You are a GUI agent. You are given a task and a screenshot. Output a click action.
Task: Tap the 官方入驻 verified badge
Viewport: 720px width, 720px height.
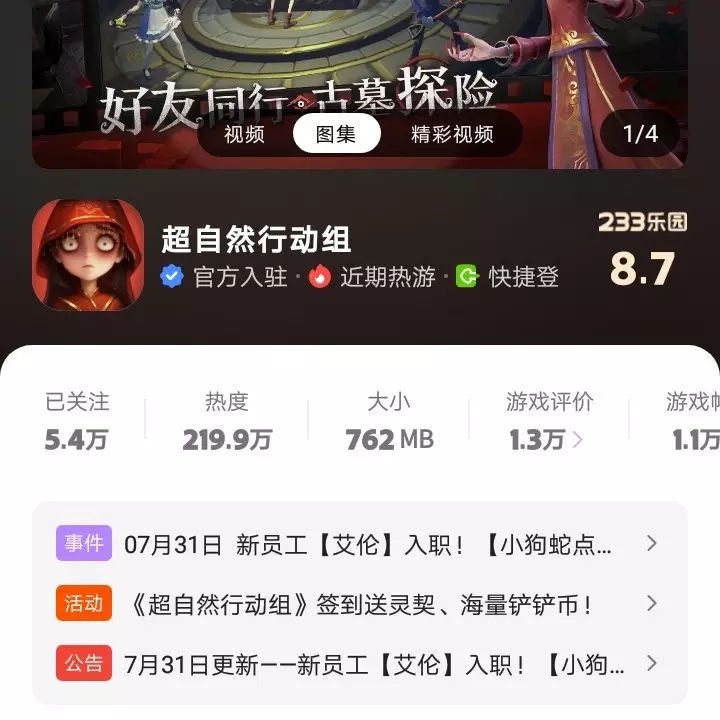[x=226, y=277]
